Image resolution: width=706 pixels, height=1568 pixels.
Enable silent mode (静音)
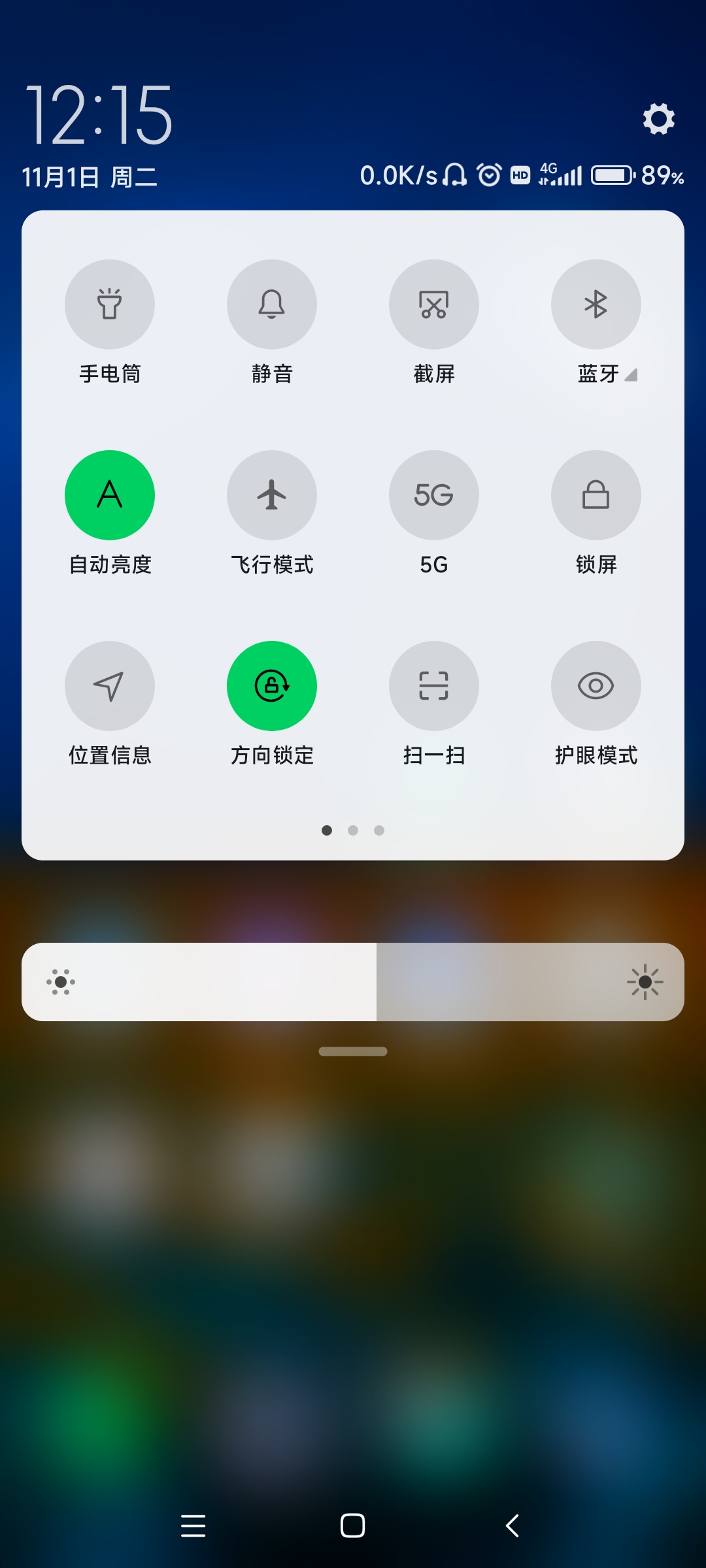[x=272, y=304]
